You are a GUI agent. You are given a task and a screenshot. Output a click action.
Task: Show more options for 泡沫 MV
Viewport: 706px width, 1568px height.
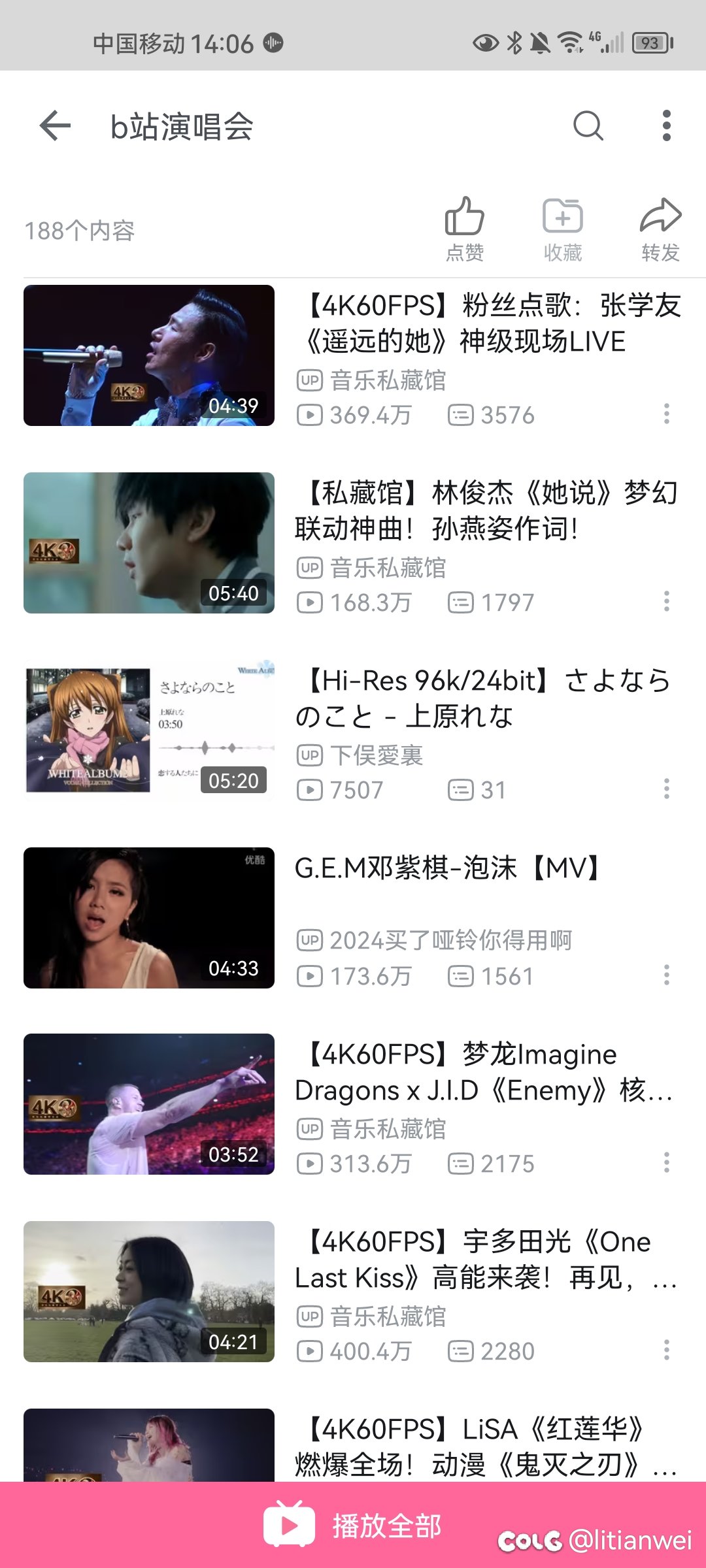[666, 975]
